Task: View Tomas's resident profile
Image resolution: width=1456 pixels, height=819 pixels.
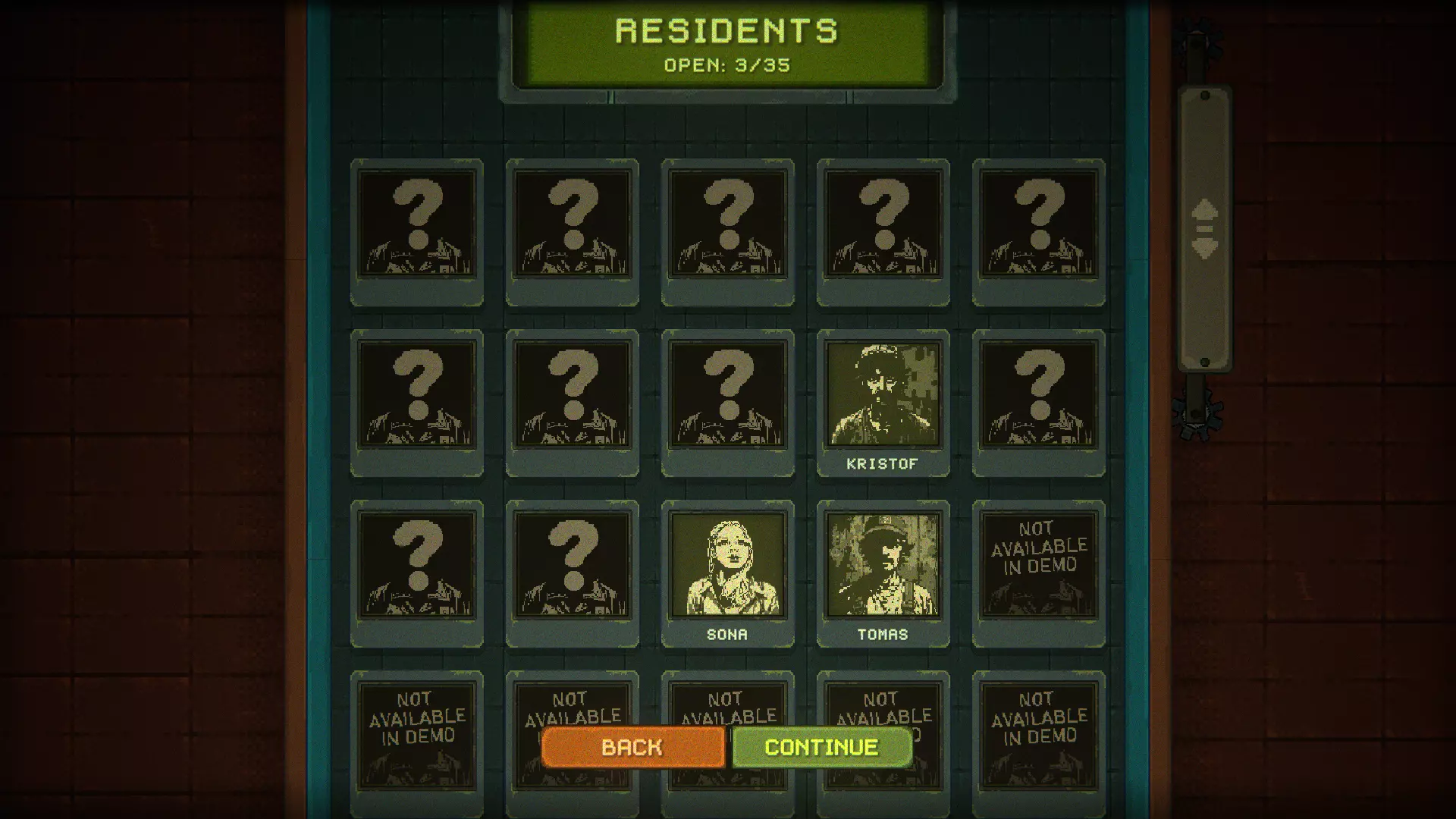Action: click(883, 573)
